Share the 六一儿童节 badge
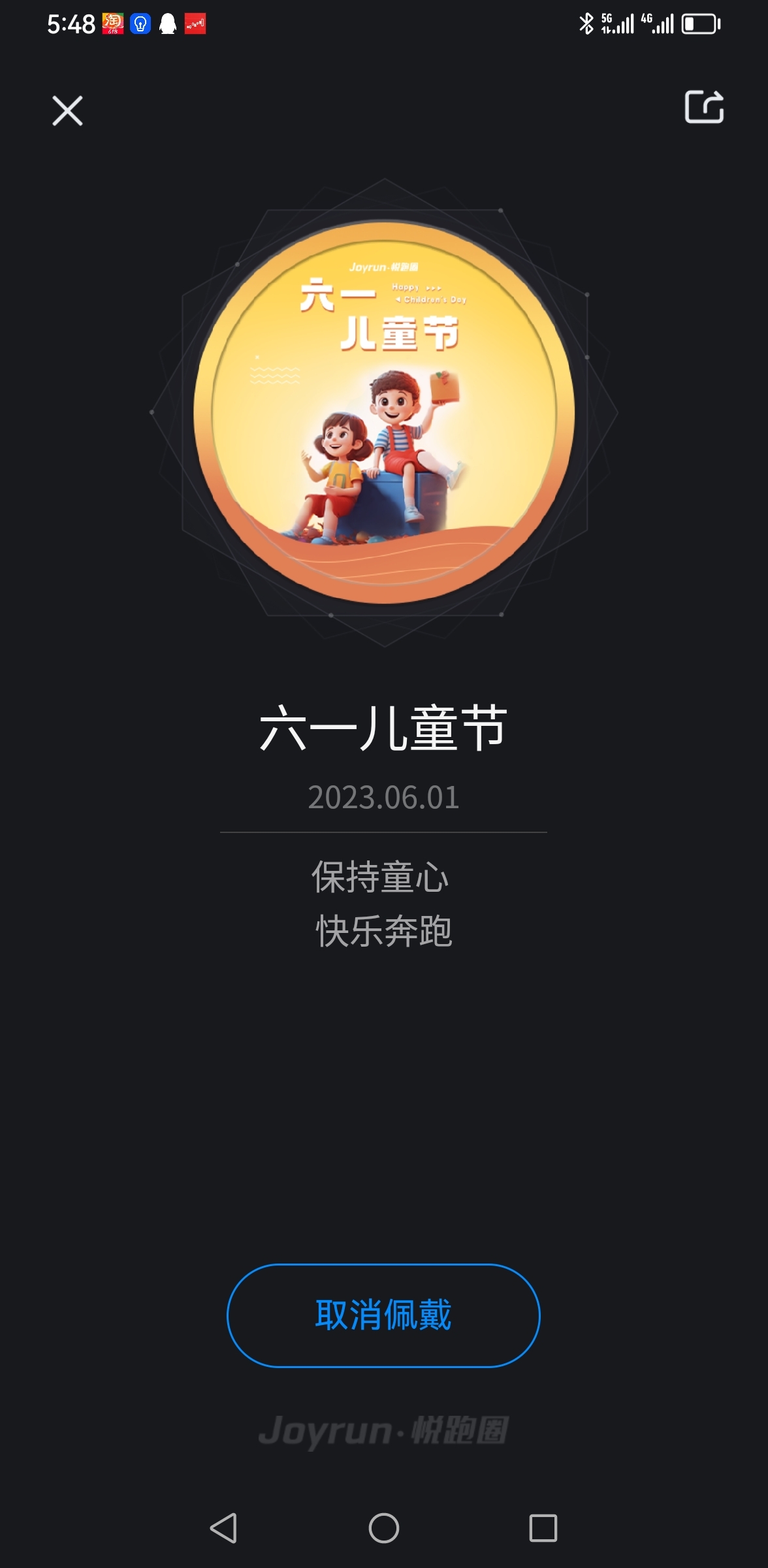Image resolution: width=768 pixels, height=1568 pixels. click(704, 106)
